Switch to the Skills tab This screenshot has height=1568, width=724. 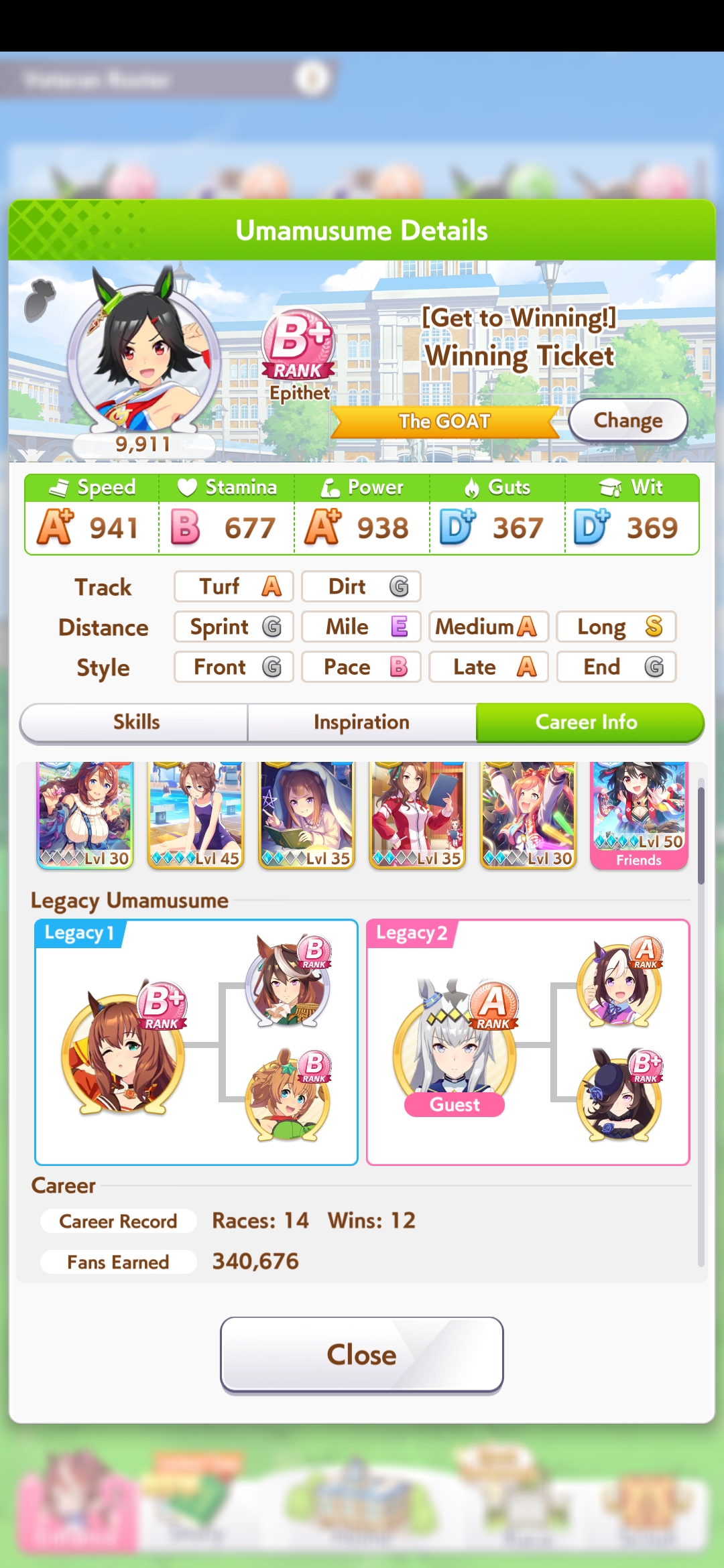coord(136,722)
